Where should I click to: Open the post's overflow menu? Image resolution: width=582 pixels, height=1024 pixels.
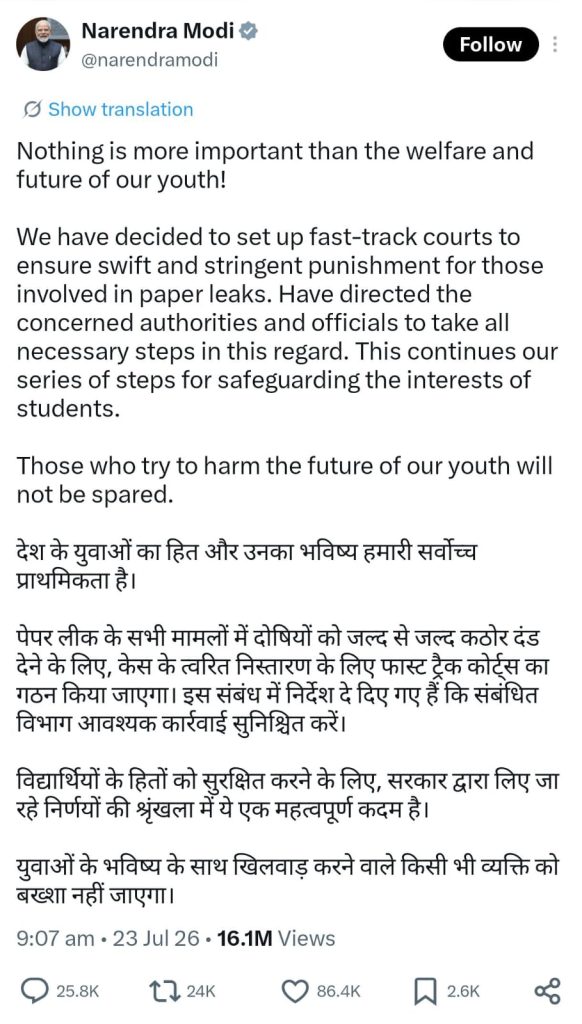coord(555,44)
